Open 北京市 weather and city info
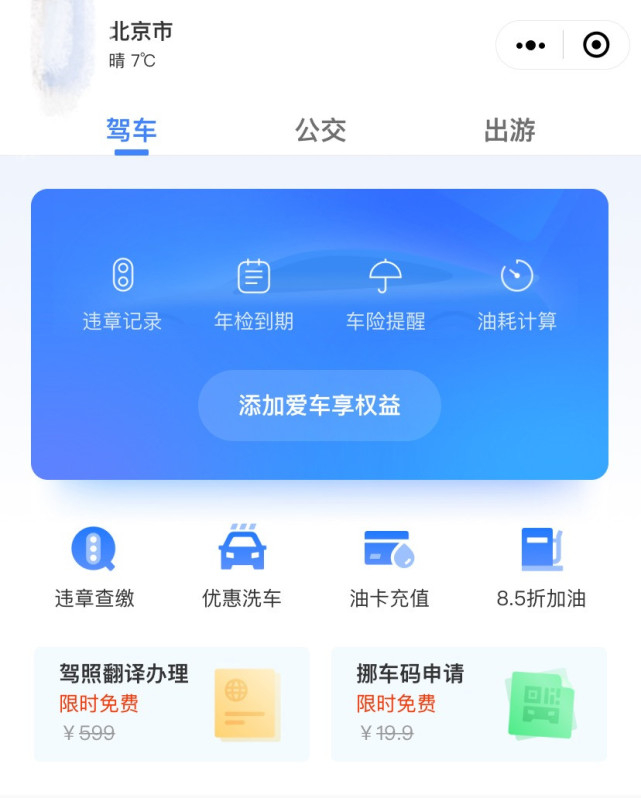Screen dimensions: 641x798 (140, 45)
